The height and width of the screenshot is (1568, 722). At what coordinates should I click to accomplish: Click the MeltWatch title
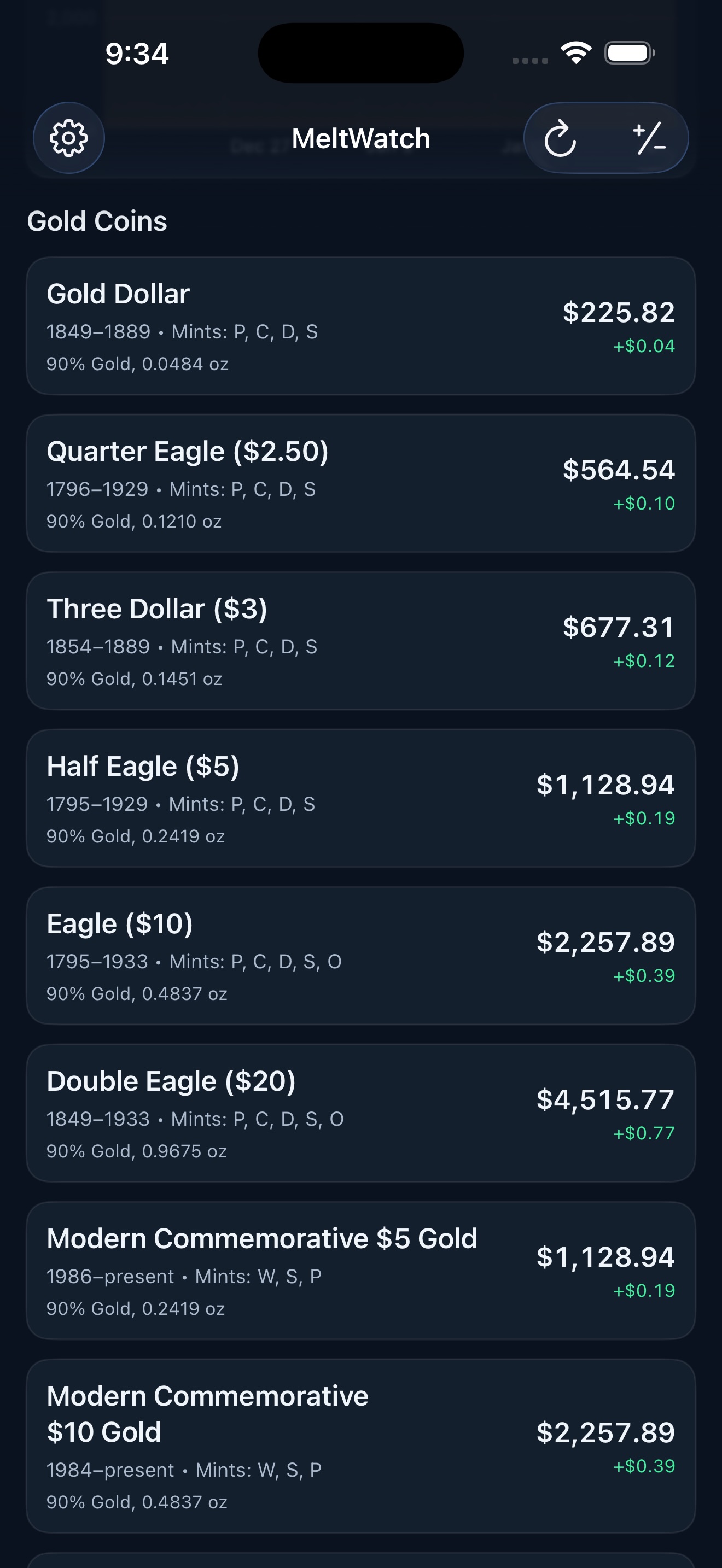[360, 138]
